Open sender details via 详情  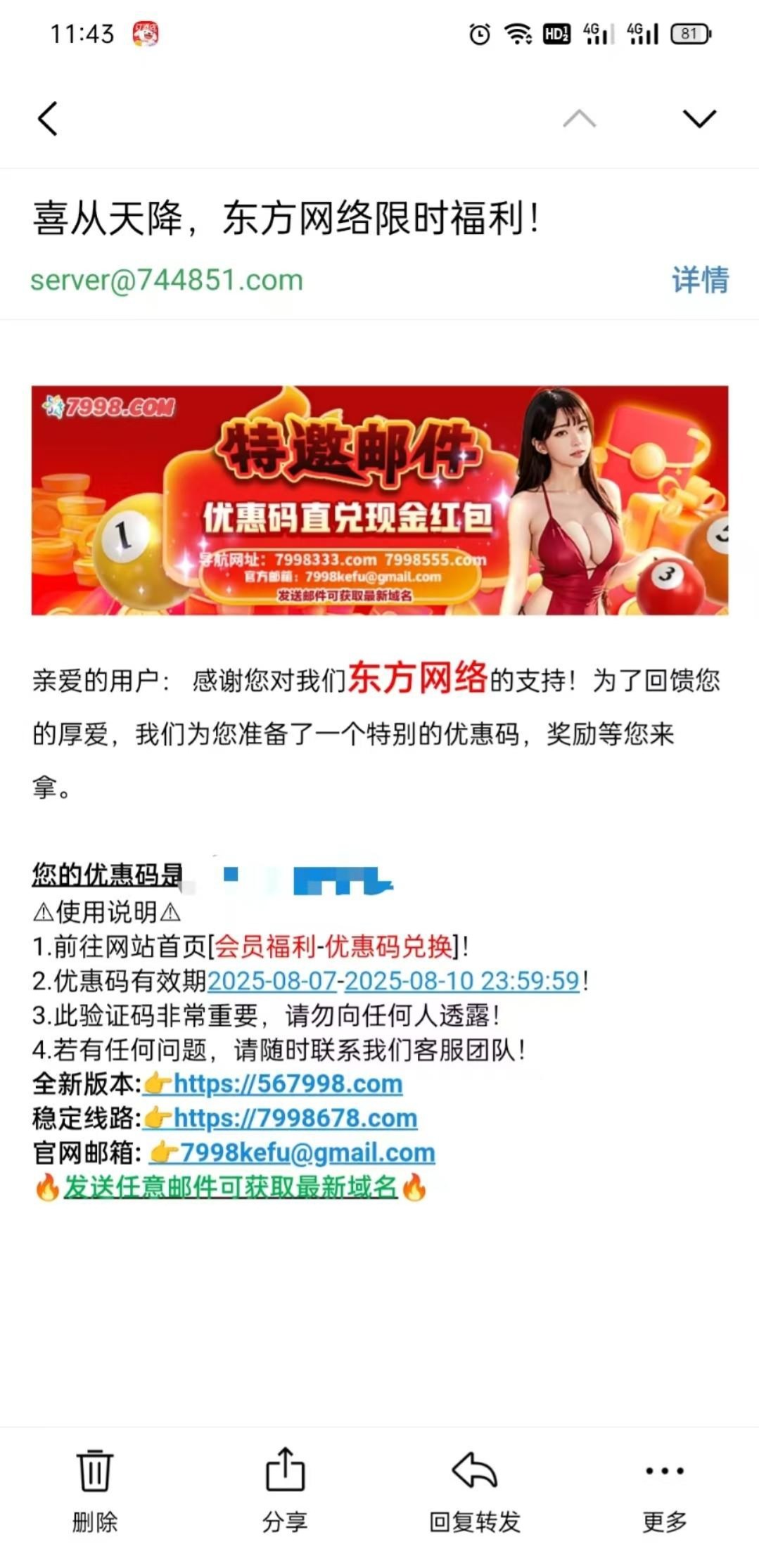point(700,280)
